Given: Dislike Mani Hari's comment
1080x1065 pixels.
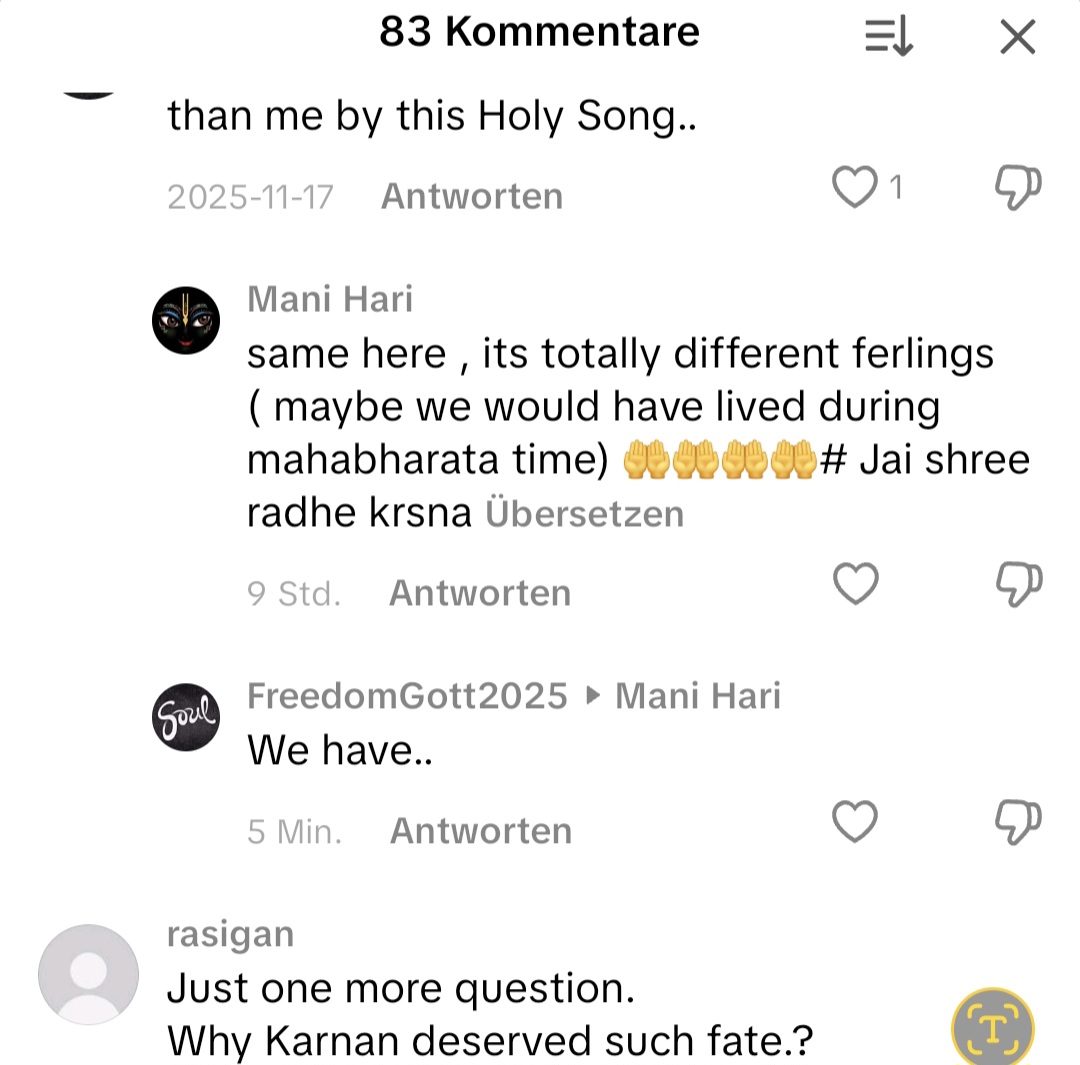Looking at the screenshot, I should click(x=1018, y=584).
